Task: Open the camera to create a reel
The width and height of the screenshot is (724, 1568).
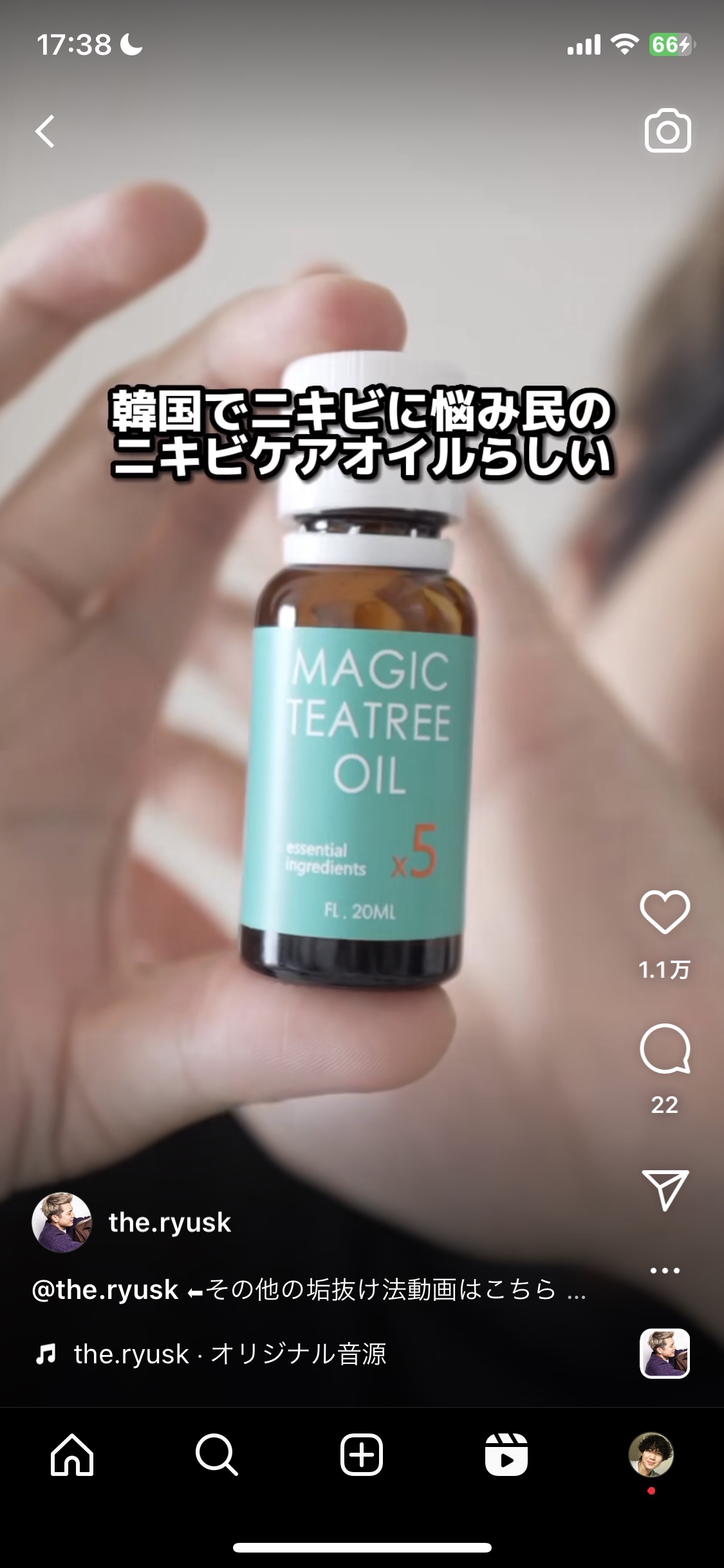Action: click(x=667, y=131)
